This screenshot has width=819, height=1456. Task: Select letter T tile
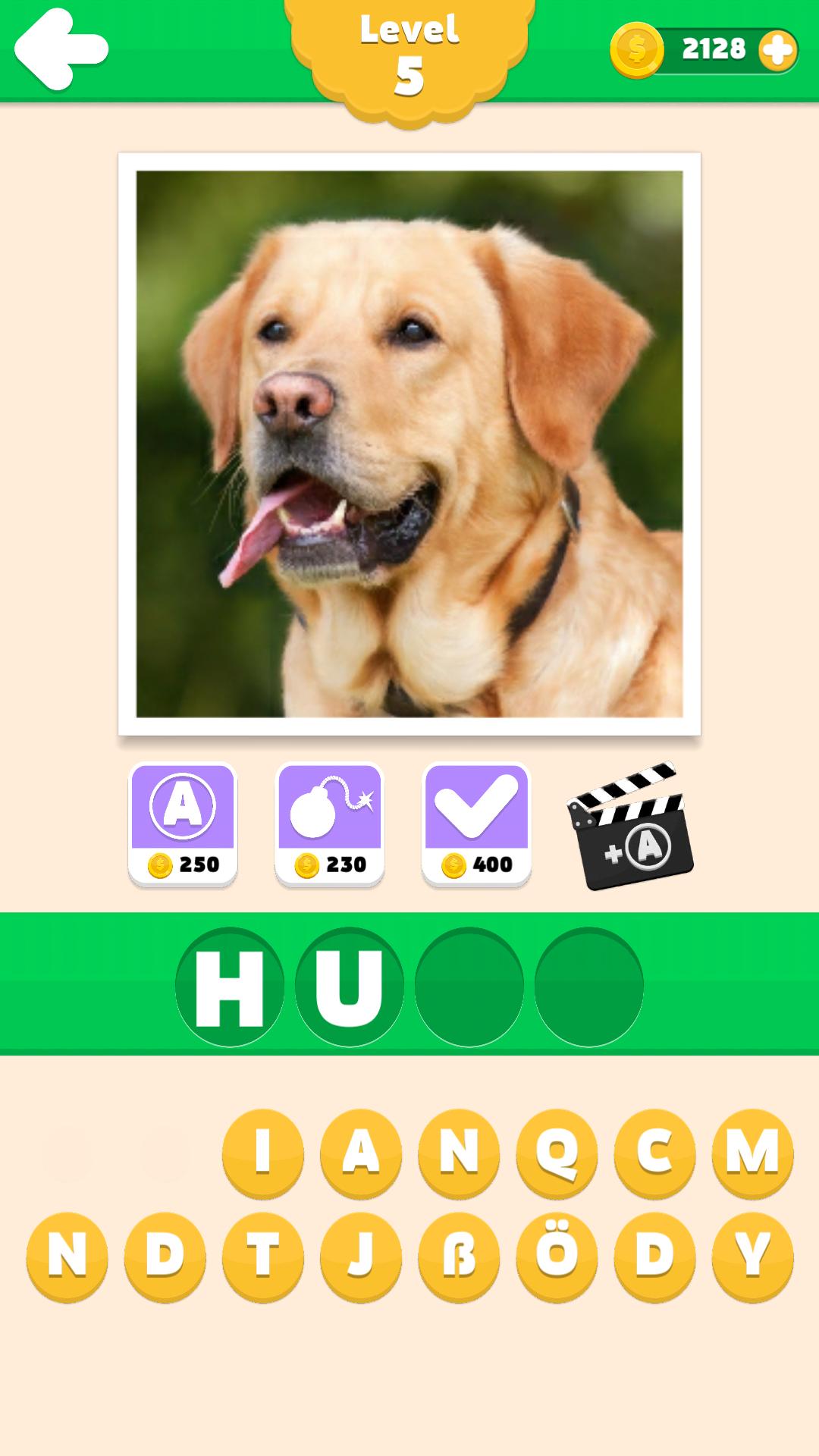(263, 1256)
